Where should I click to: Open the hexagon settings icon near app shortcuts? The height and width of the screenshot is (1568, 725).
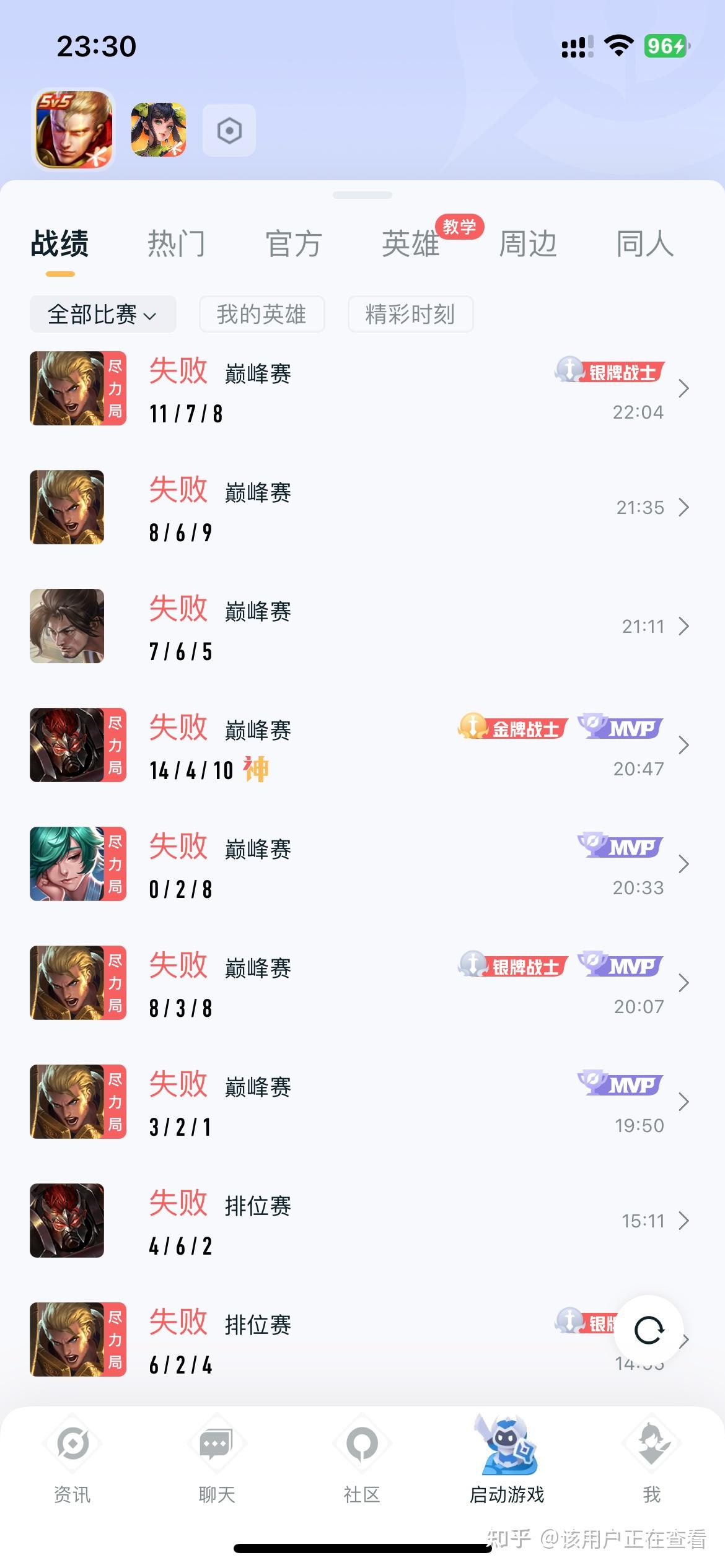[x=229, y=130]
